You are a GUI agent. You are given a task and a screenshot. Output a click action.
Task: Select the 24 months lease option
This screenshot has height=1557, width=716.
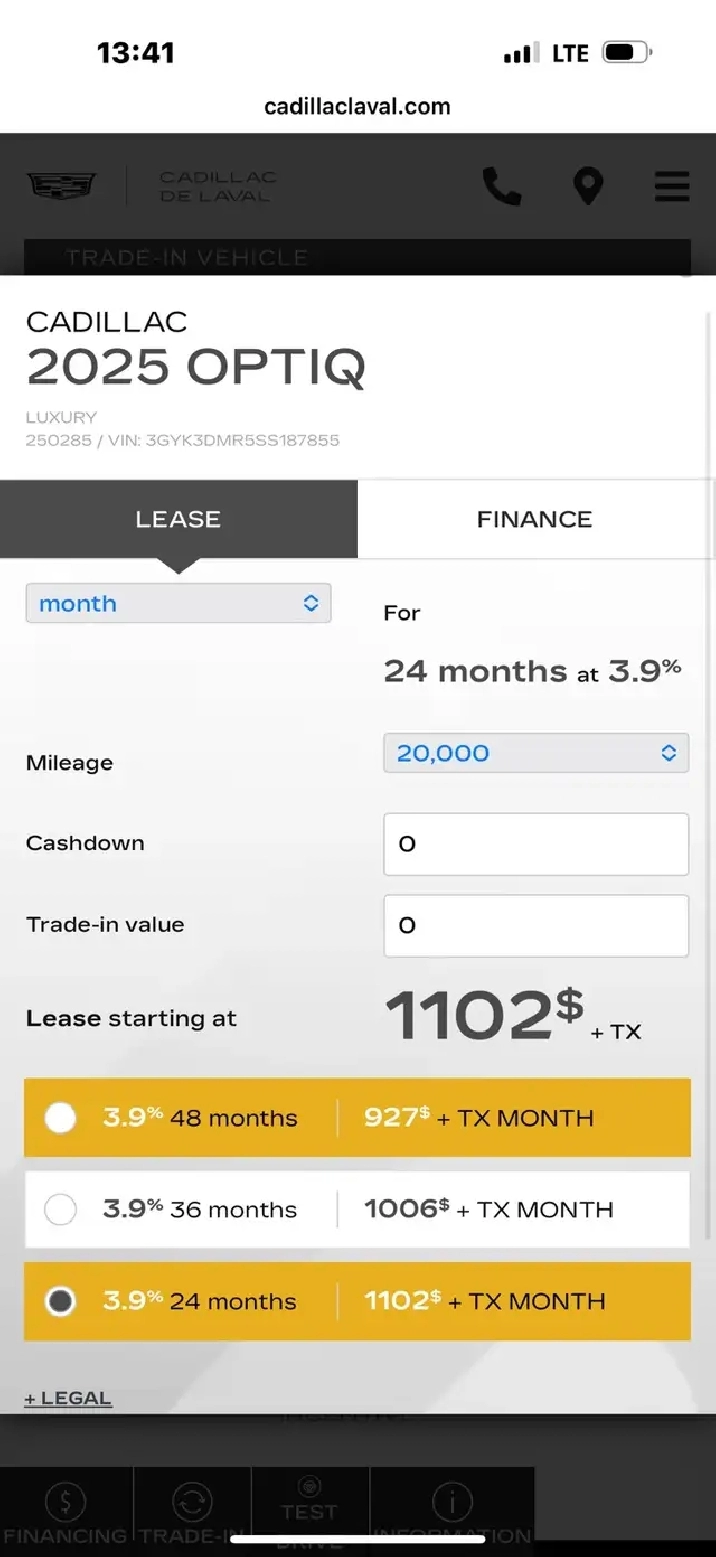(357, 1301)
